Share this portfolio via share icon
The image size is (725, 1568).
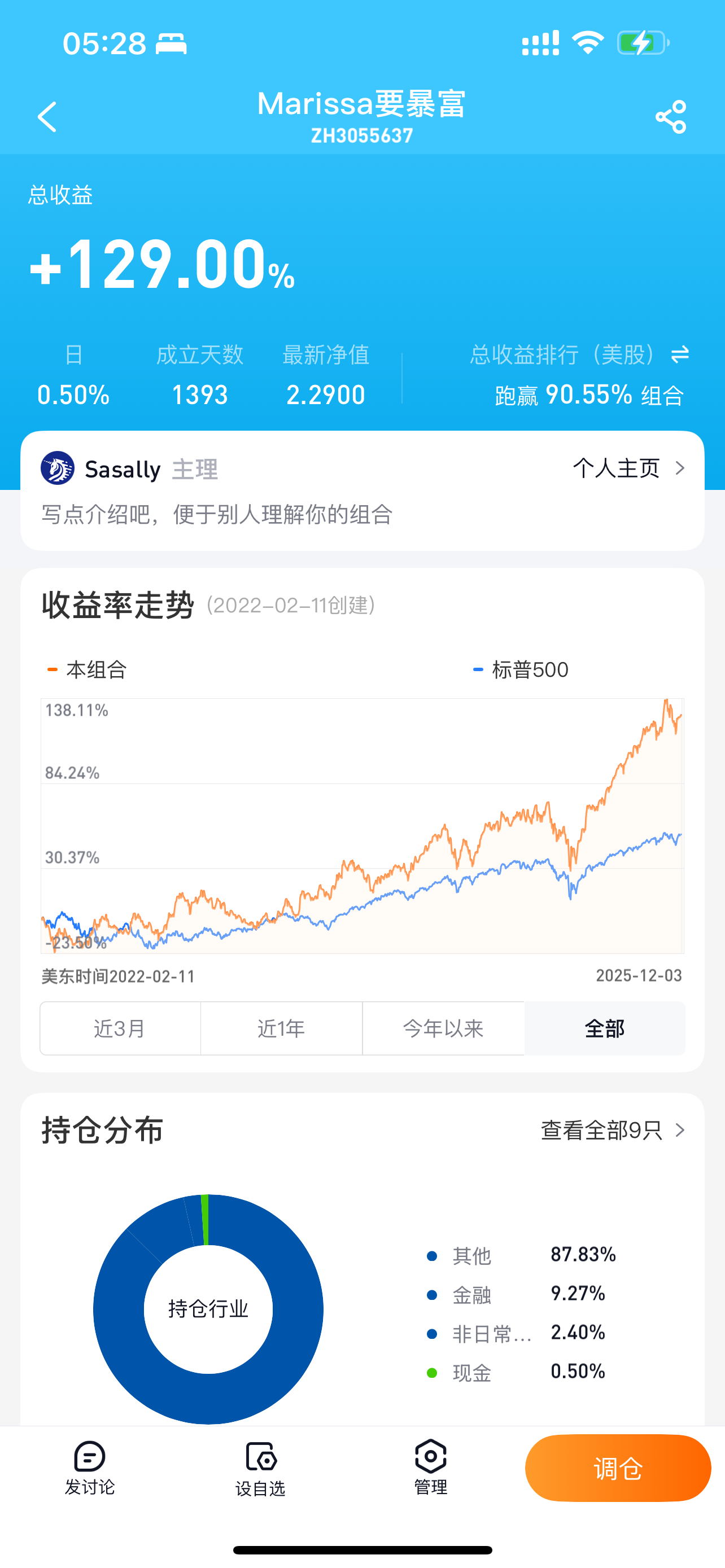[x=671, y=117]
